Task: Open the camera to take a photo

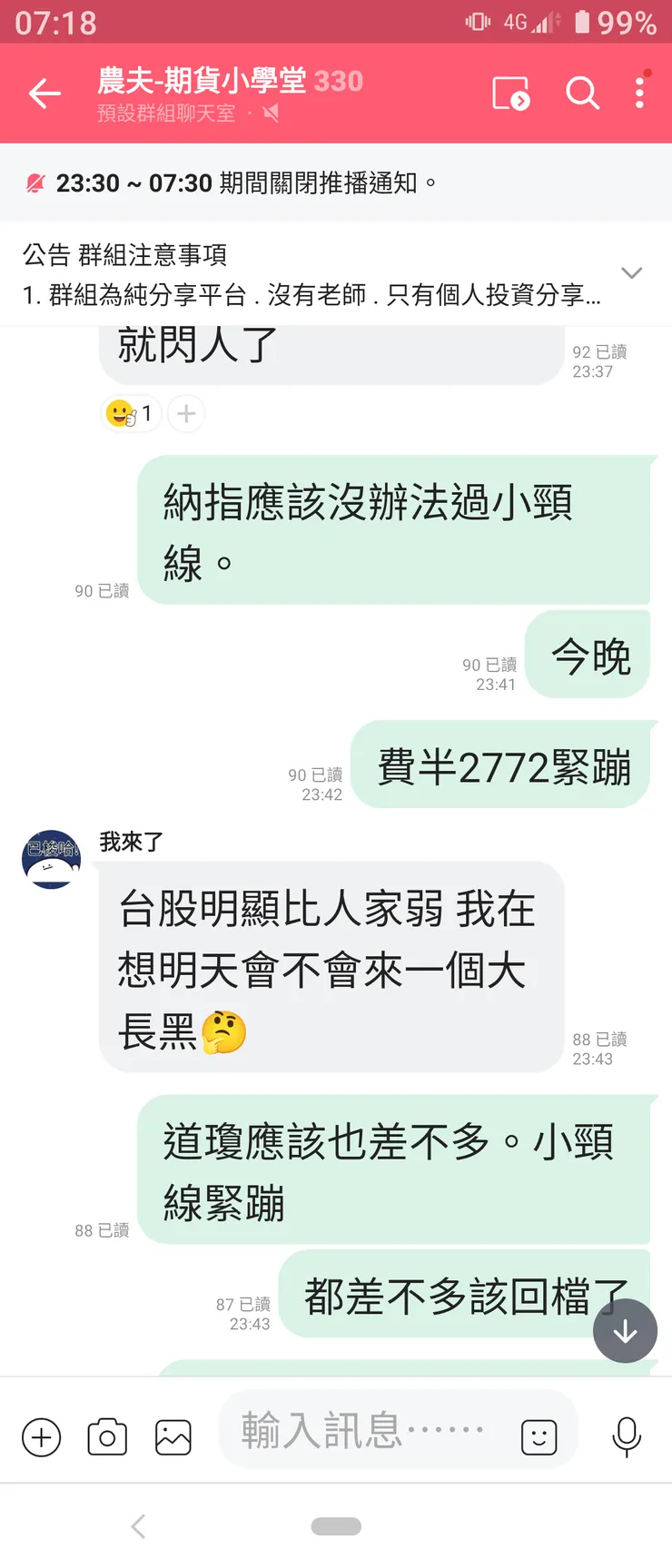Action: (x=106, y=1437)
